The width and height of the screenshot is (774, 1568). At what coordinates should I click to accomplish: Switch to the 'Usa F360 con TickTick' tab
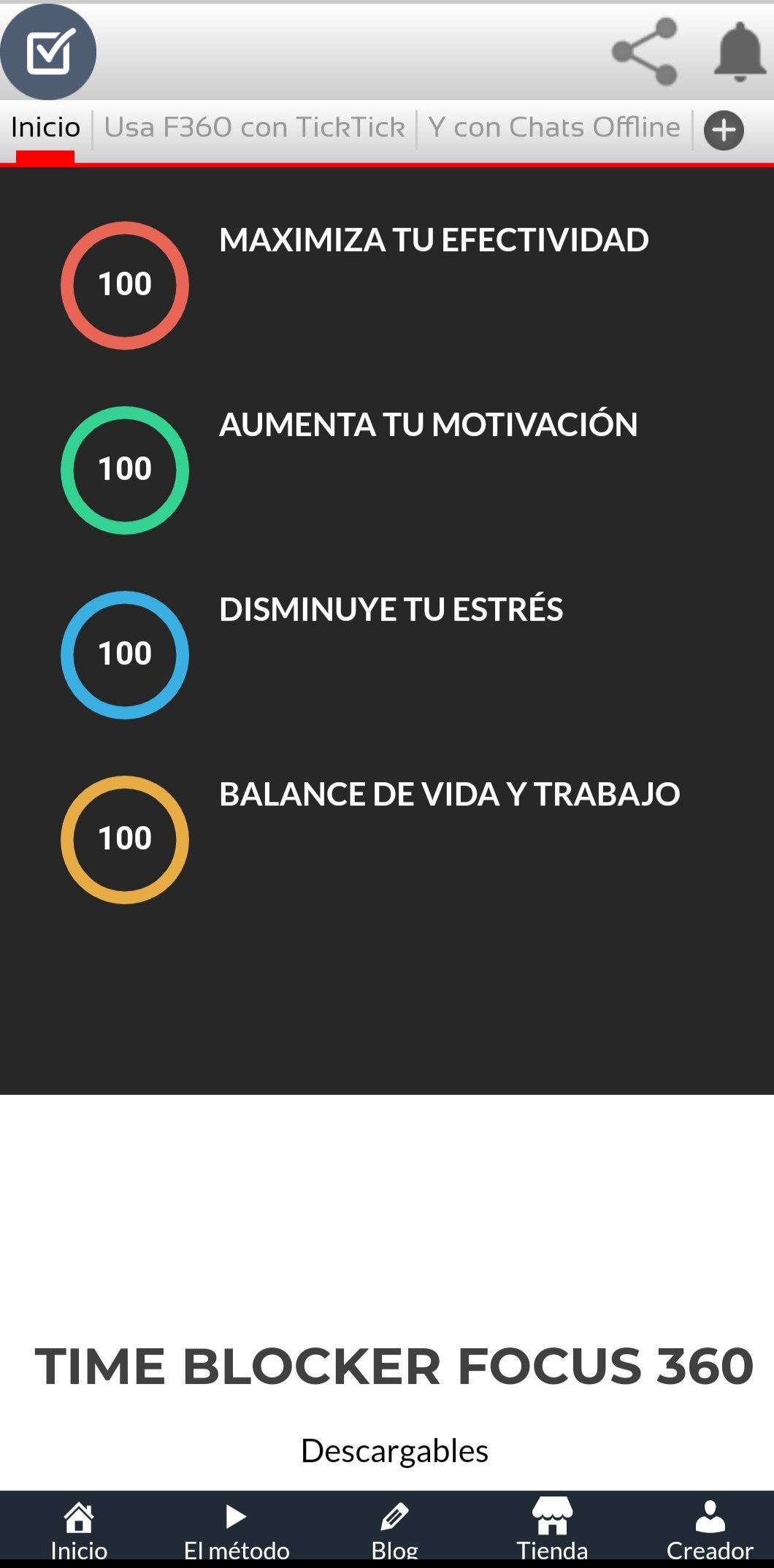[254, 127]
